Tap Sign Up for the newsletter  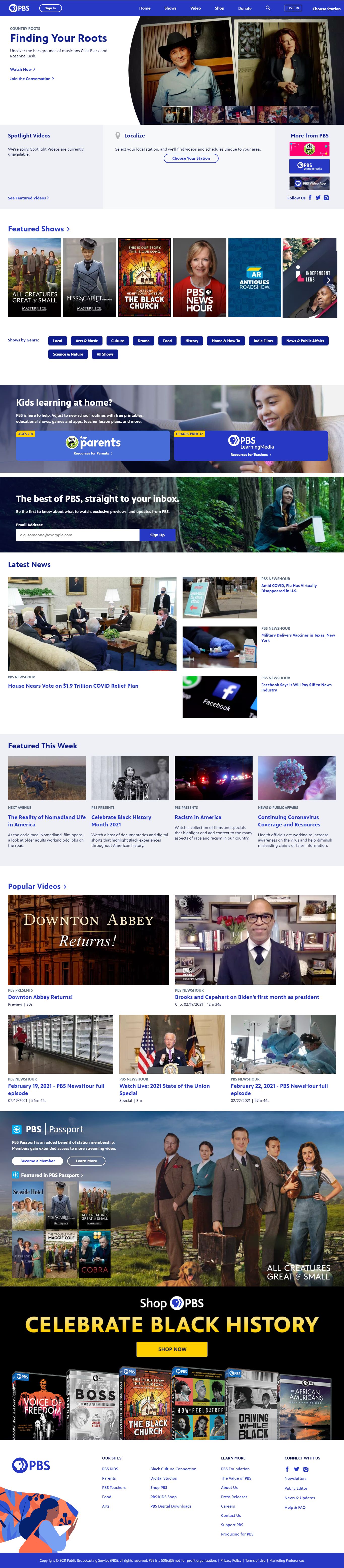tap(157, 535)
